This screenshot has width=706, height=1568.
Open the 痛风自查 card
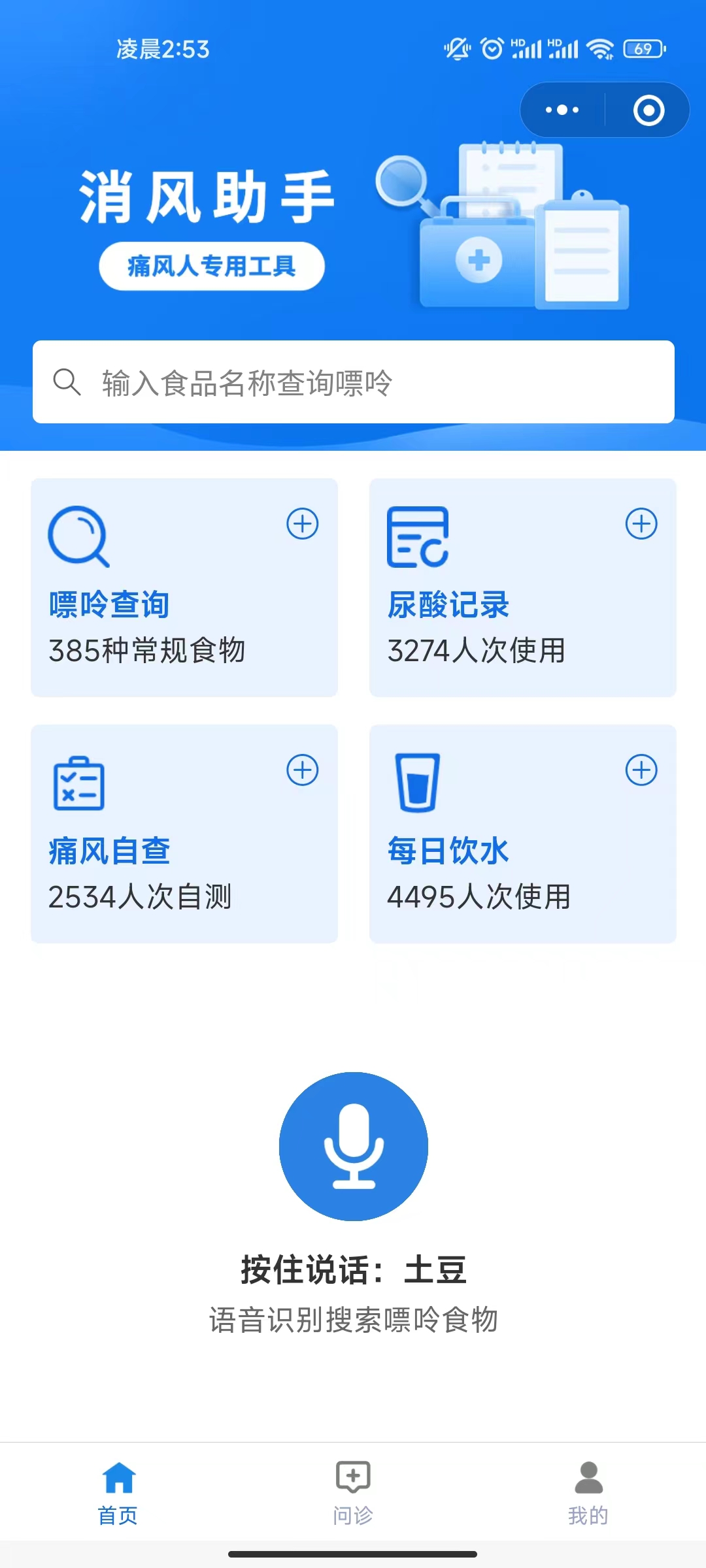184,834
